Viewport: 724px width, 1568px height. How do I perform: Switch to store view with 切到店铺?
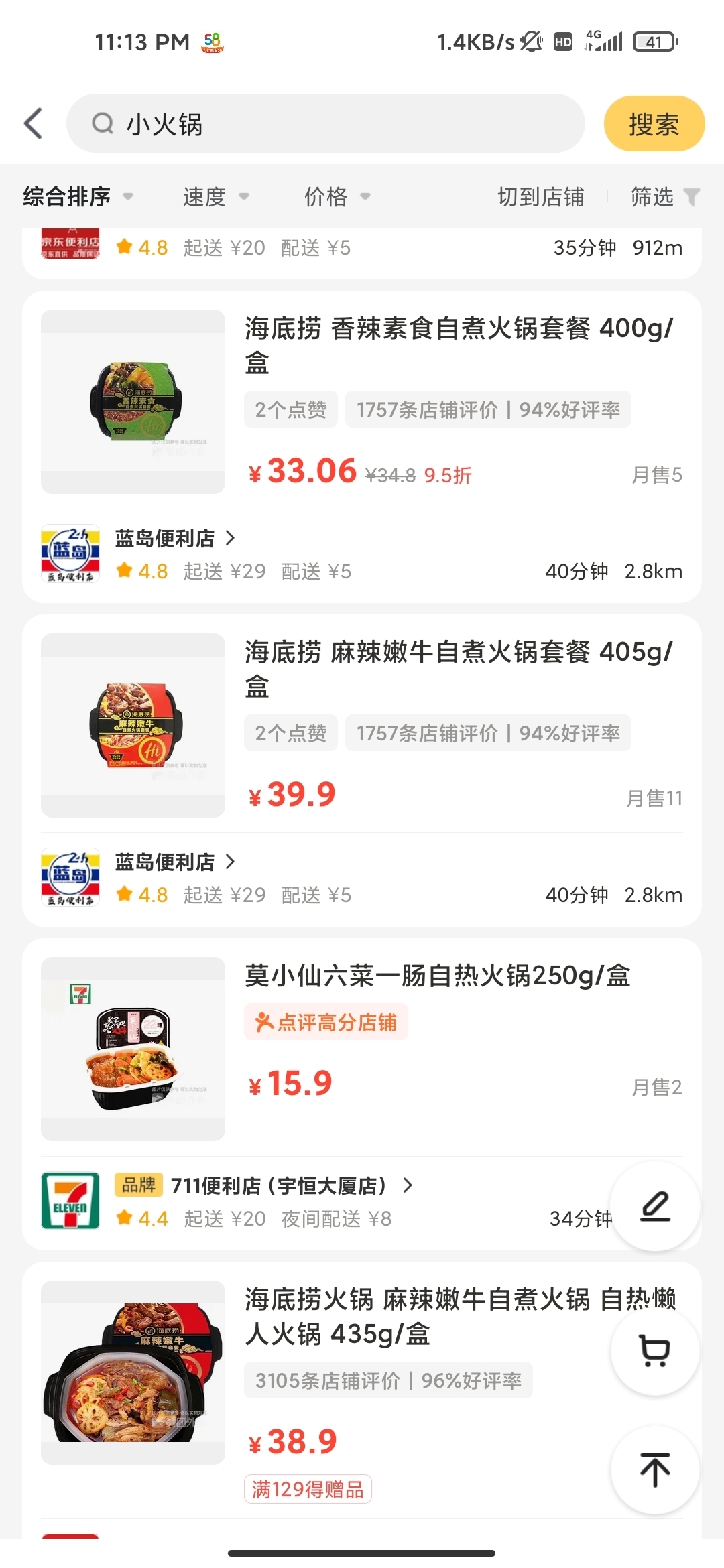pos(540,197)
